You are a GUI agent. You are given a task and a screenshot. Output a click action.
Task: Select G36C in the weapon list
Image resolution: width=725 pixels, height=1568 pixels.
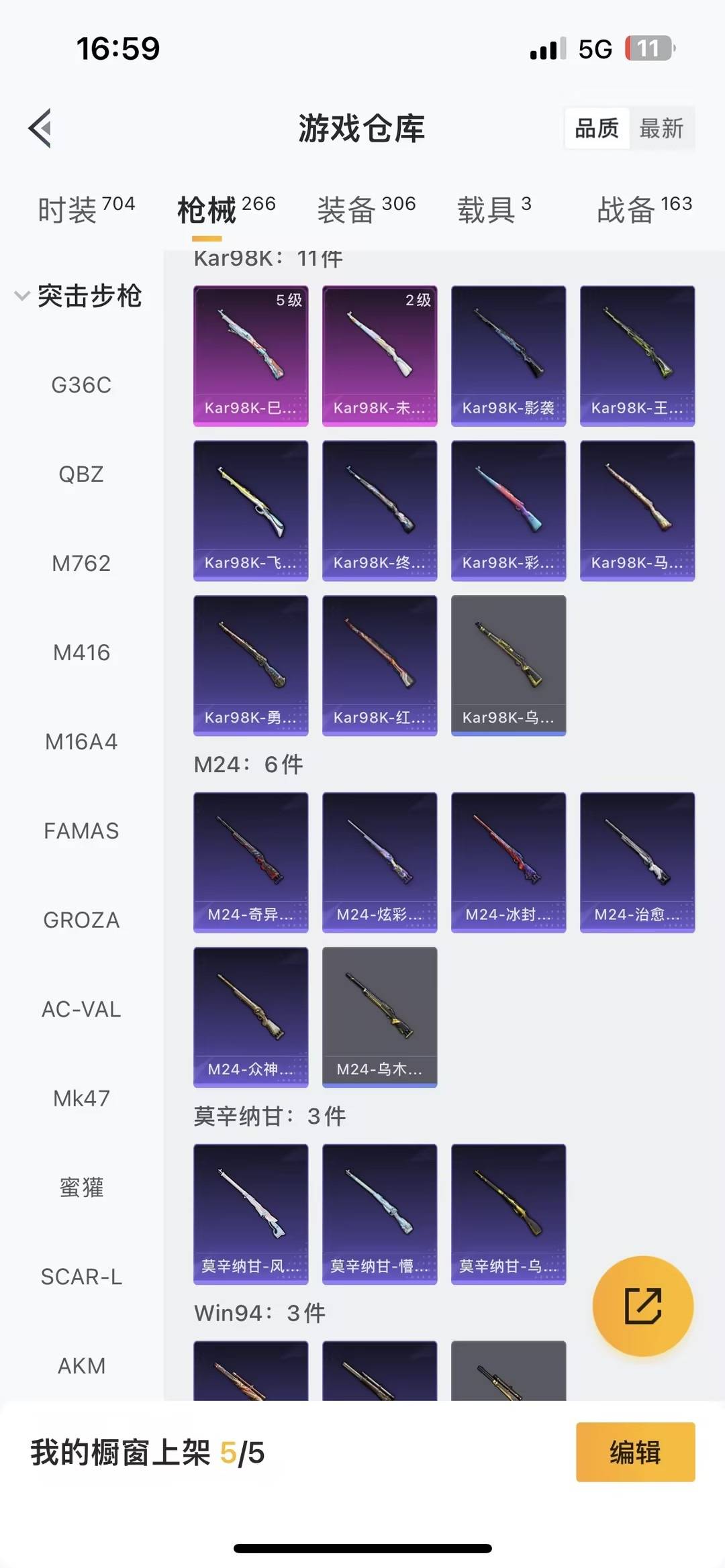point(81,385)
